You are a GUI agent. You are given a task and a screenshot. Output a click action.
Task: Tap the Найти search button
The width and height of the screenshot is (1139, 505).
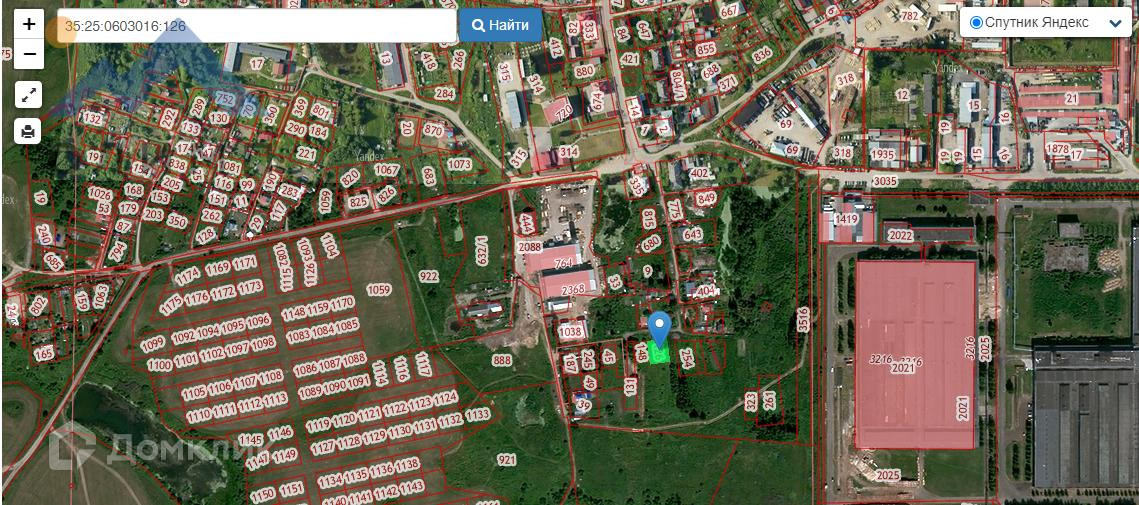point(500,25)
